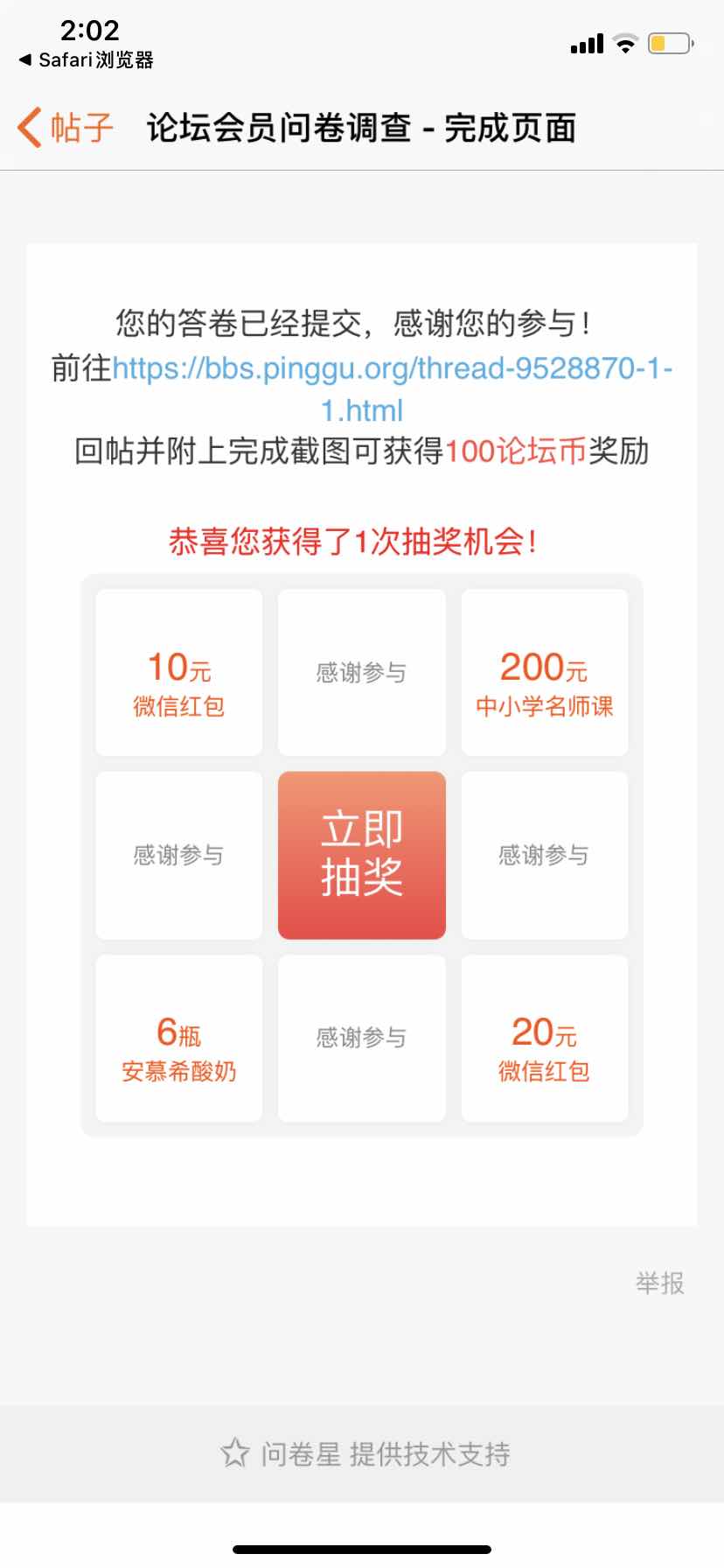The height and width of the screenshot is (1568, 724).
Task: Tap 举报 to report this page
Action: pos(659,1283)
